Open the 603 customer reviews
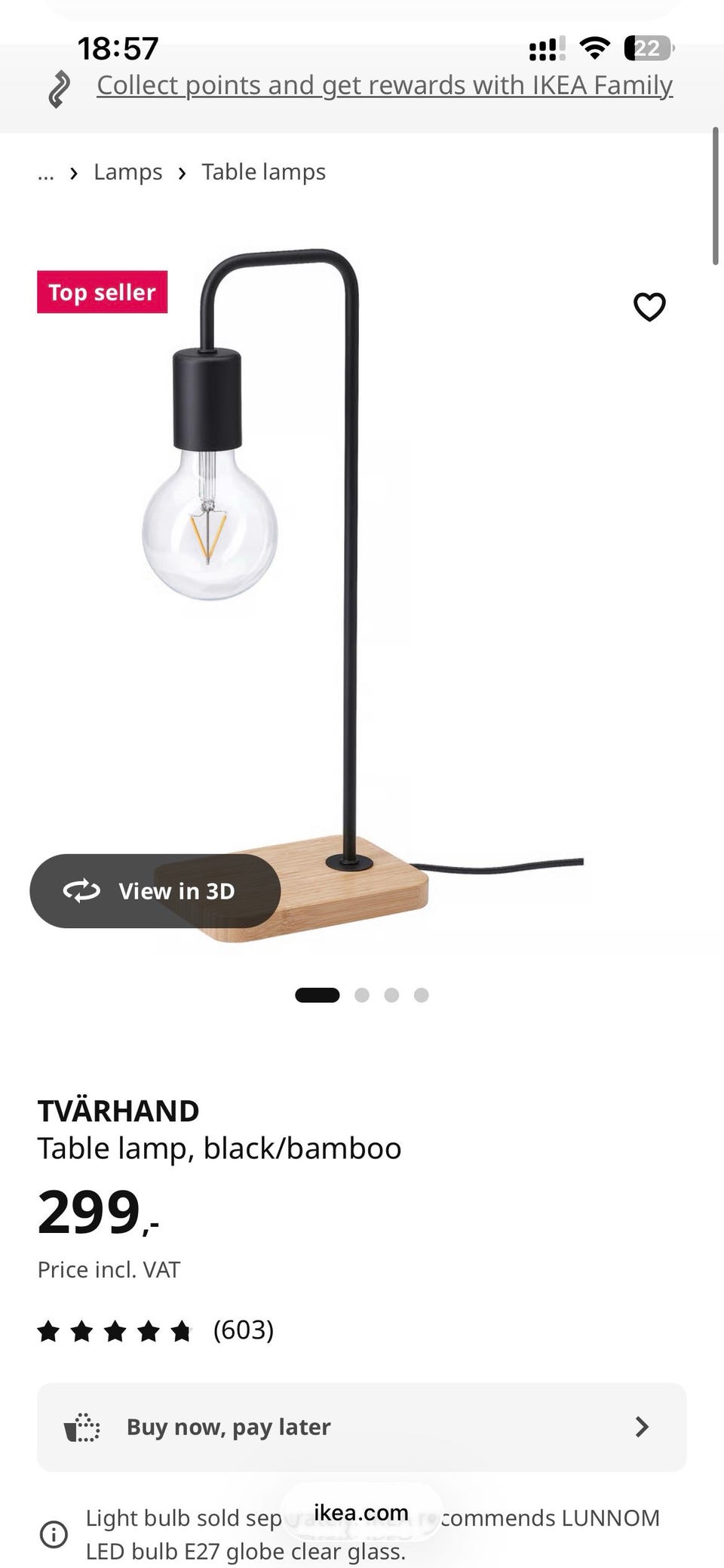 [155, 1330]
